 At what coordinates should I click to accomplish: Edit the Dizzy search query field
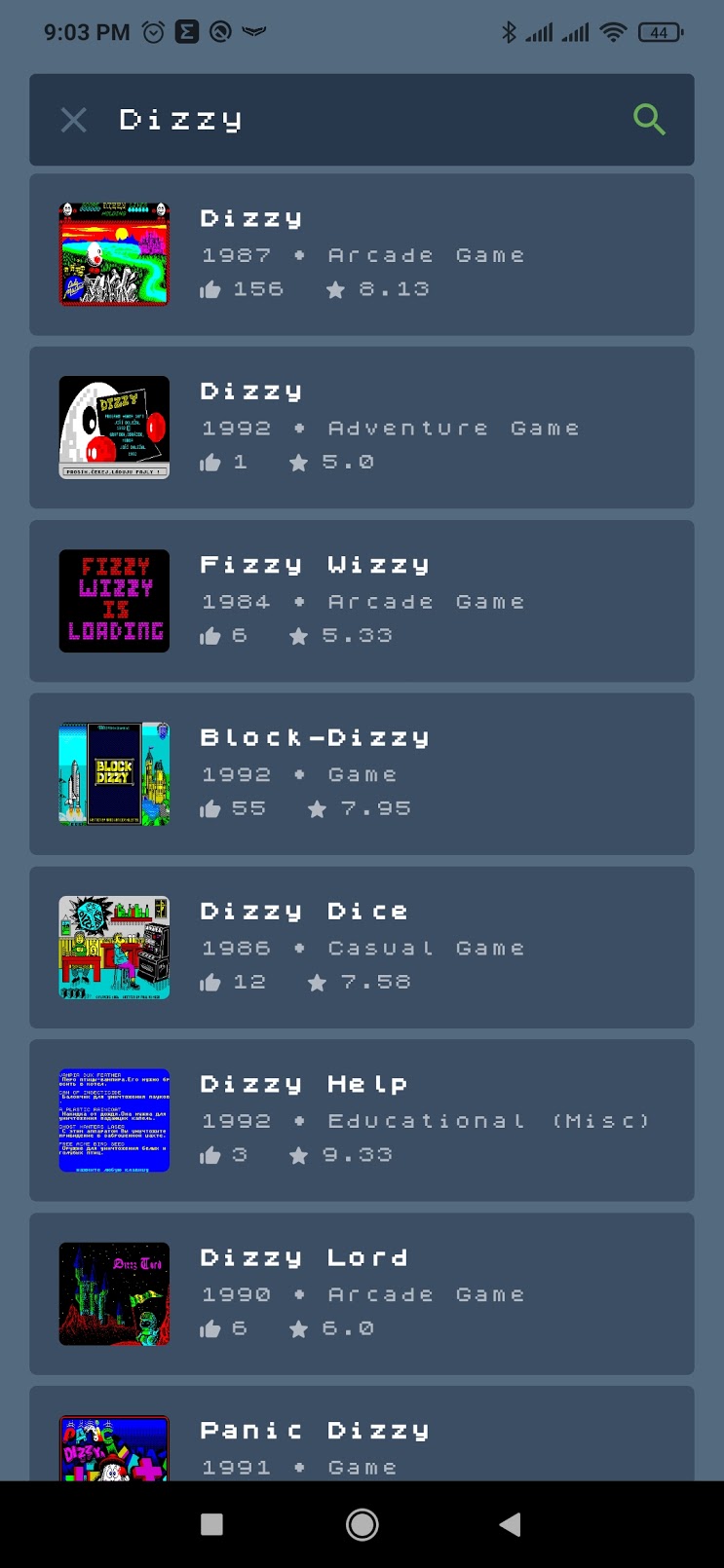pos(361,120)
